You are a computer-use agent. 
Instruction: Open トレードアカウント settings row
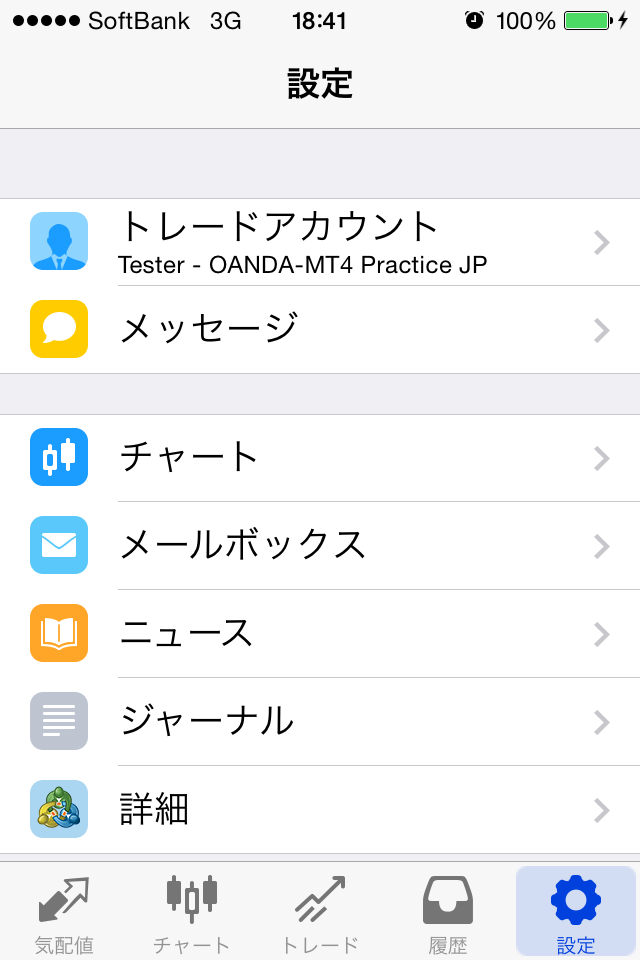pyautogui.click(x=320, y=242)
